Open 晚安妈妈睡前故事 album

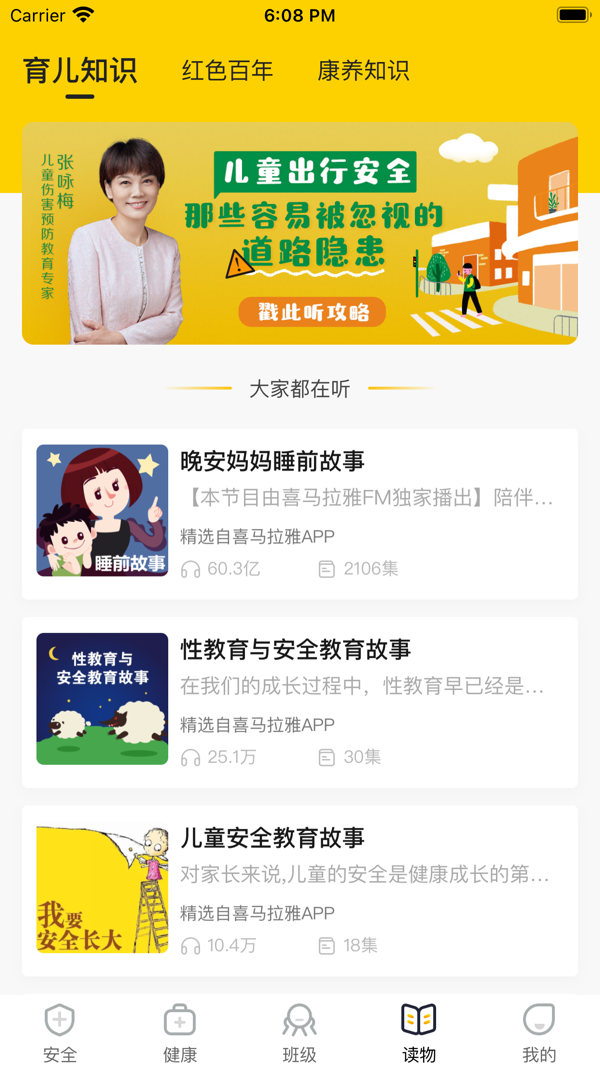pyautogui.click(x=300, y=513)
